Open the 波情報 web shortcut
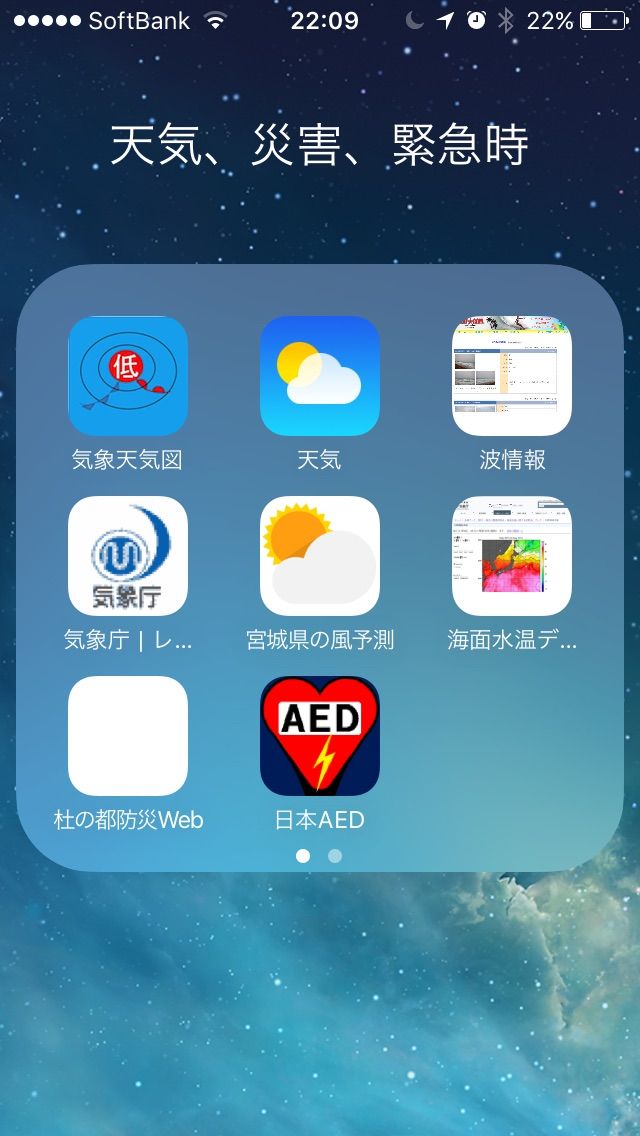Image resolution: width=640 pixels, height=1136 pixels. pyautogui.click(x=512, y=376)
